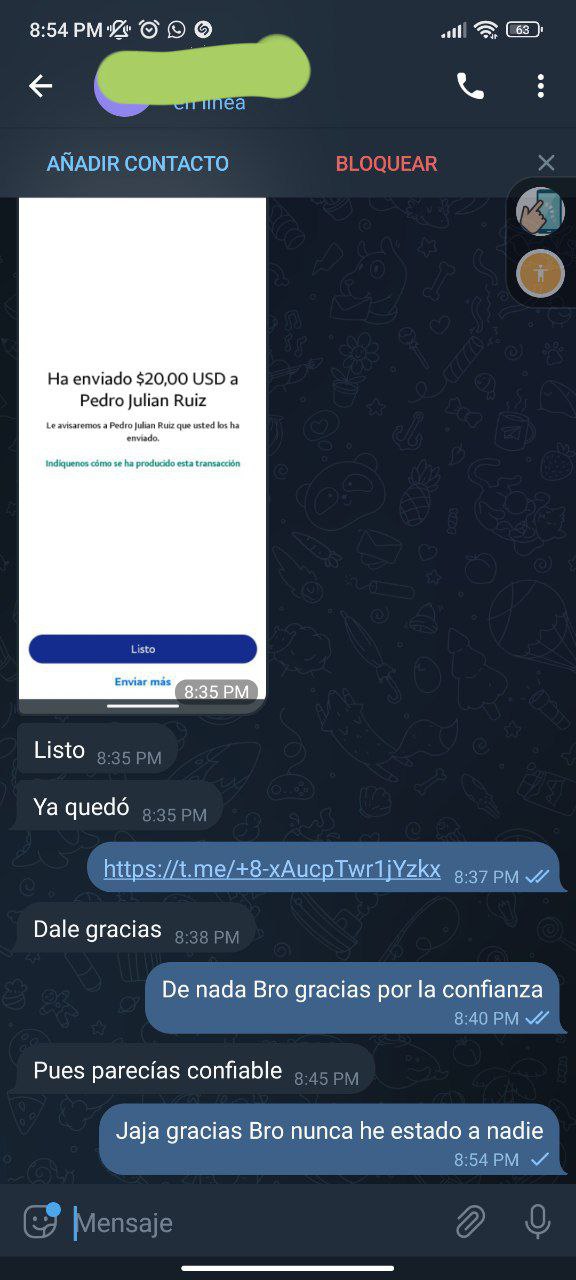This screenshot has width=576, height=1280.
Task: Open the t.me invite link
Action: pyautogui.click(x=272, y=869)
